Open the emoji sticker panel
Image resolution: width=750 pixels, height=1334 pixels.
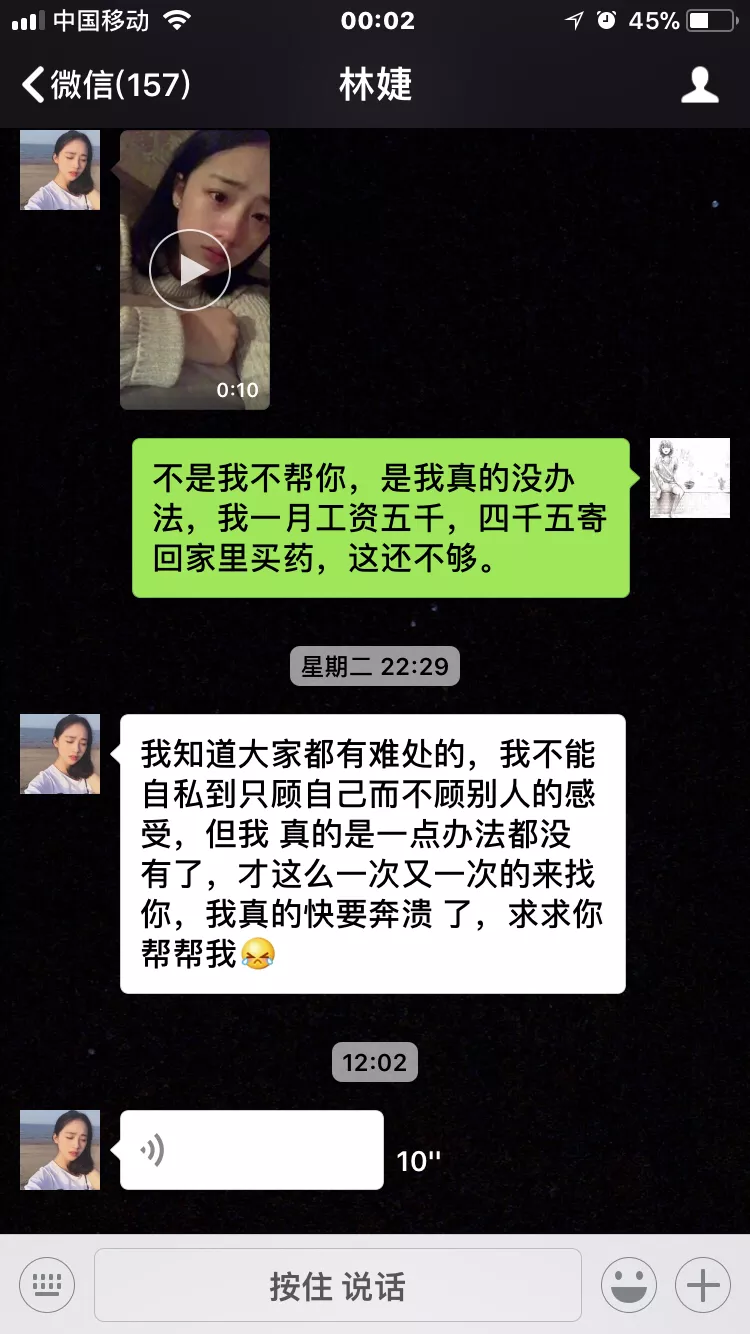point(629,1285)
